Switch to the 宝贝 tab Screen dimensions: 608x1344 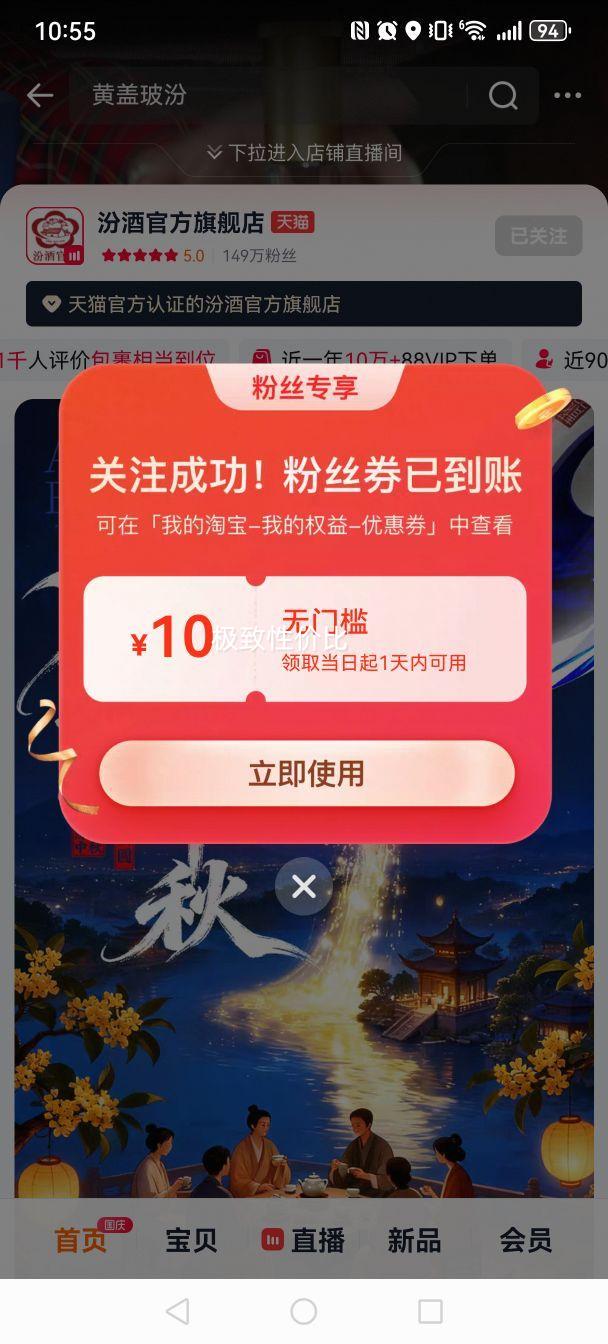pyautogui.click(x=191, y=1240)
